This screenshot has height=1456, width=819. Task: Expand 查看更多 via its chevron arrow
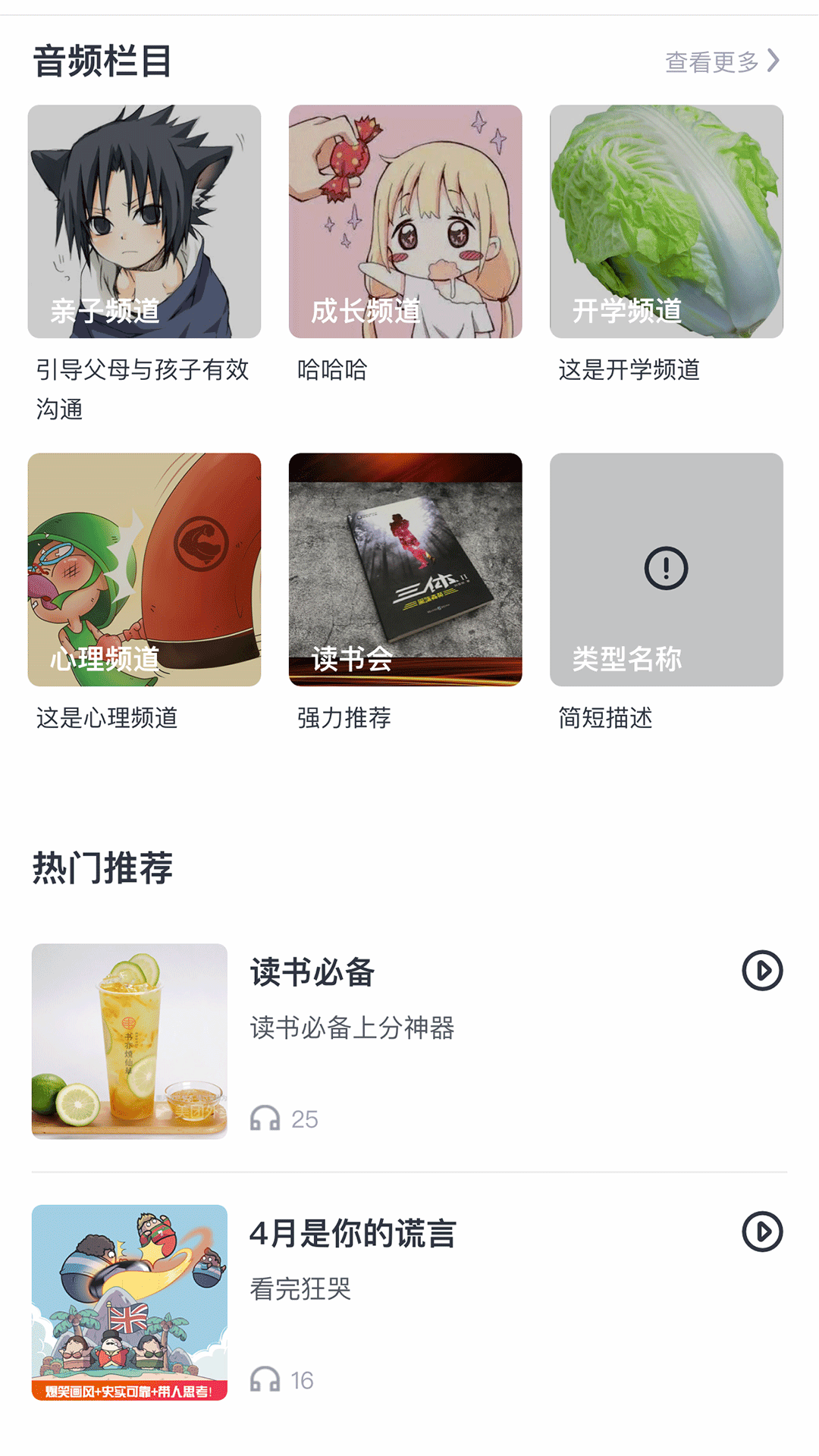(x=773, y=62)
